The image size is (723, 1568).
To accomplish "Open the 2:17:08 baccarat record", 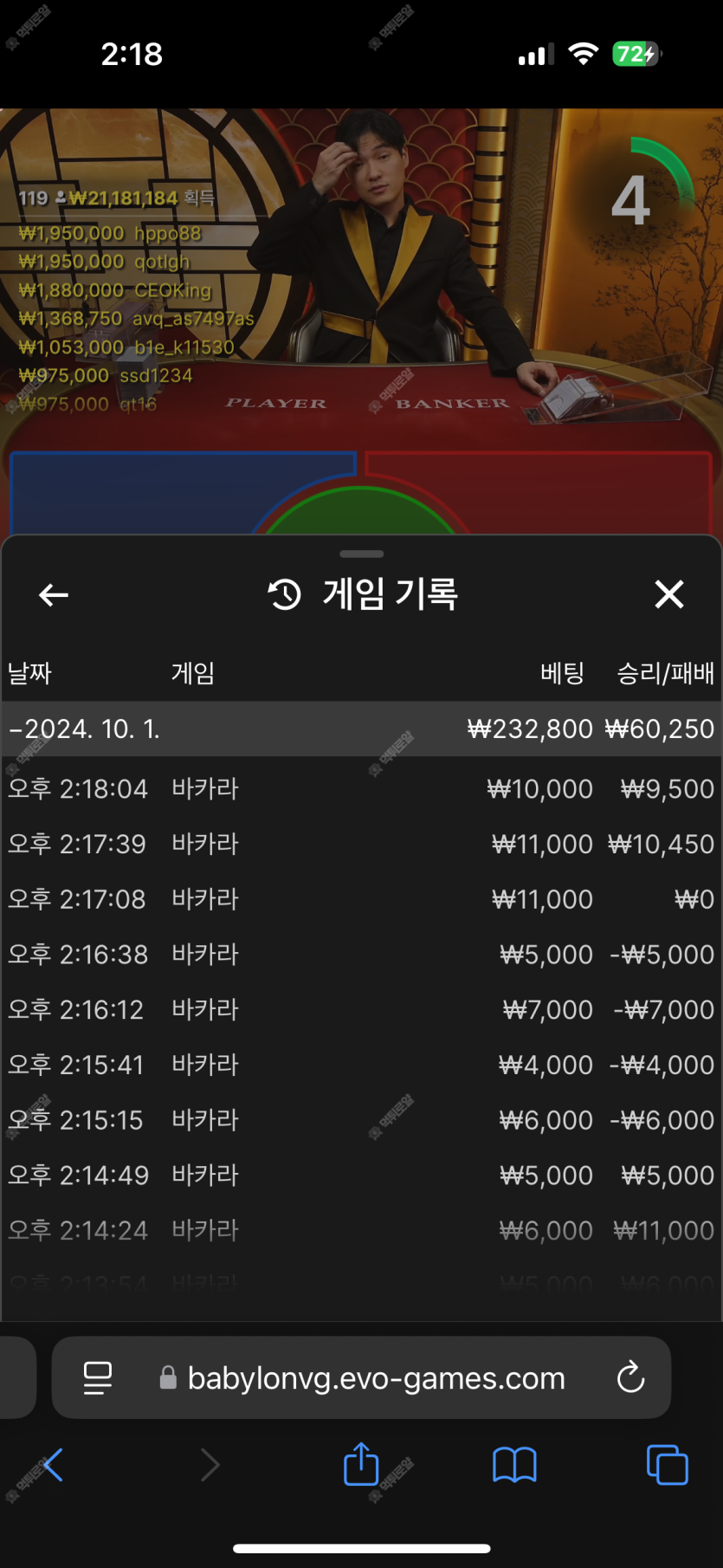I will (x=361, y=899).
